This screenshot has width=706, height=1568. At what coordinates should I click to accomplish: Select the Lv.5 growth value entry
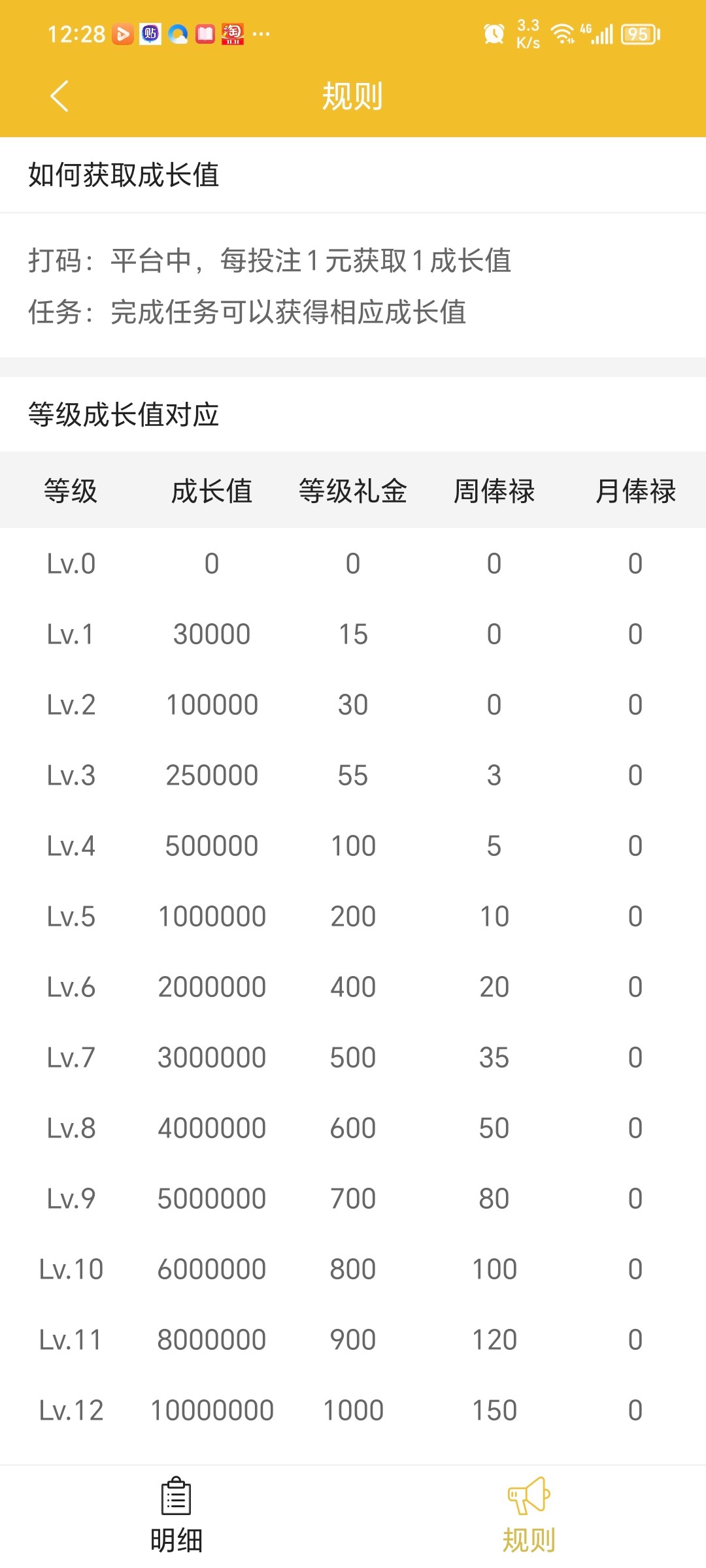click(x=212, y=916)
